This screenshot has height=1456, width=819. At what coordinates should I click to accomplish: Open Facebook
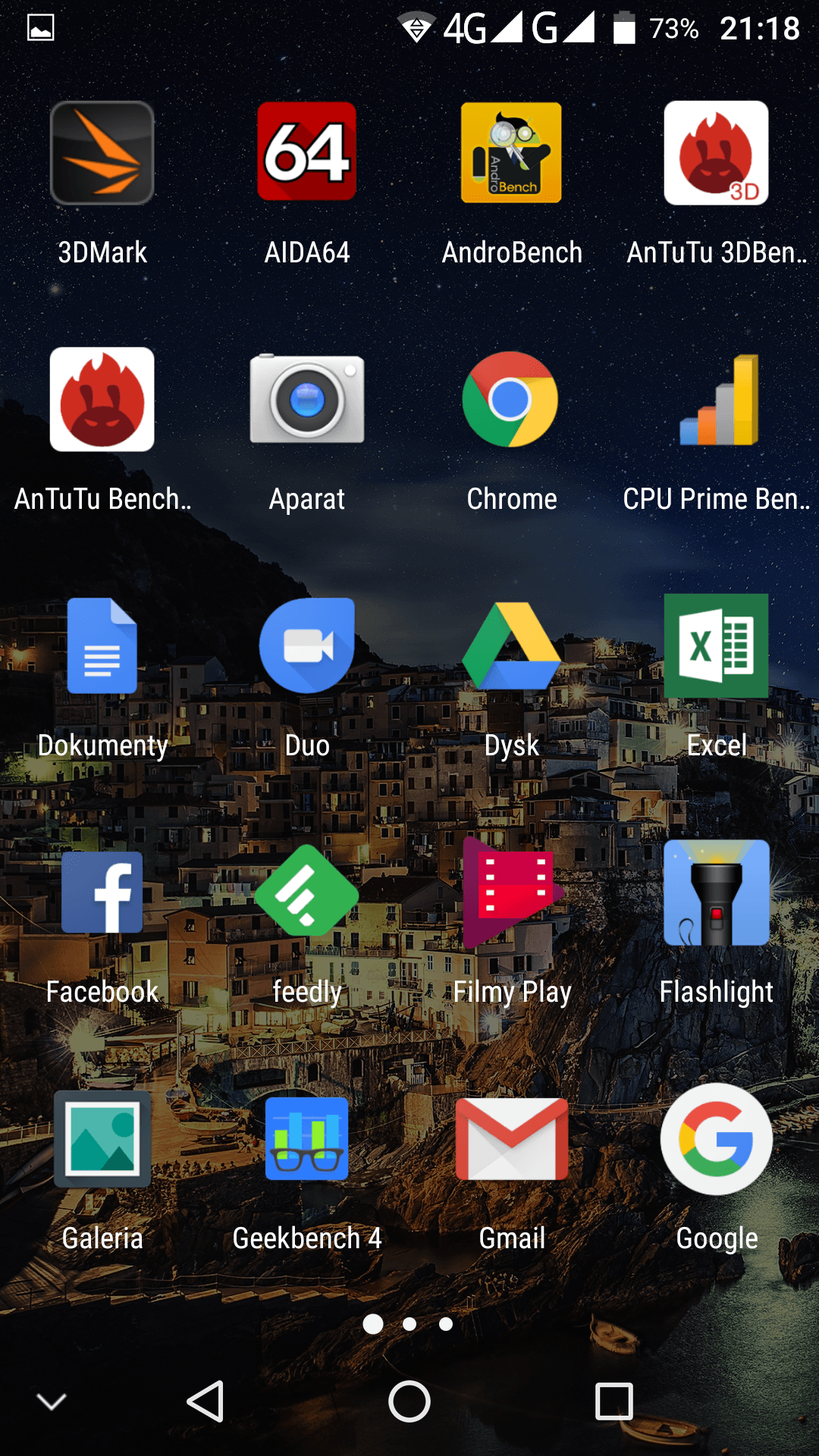click(102, 893)
